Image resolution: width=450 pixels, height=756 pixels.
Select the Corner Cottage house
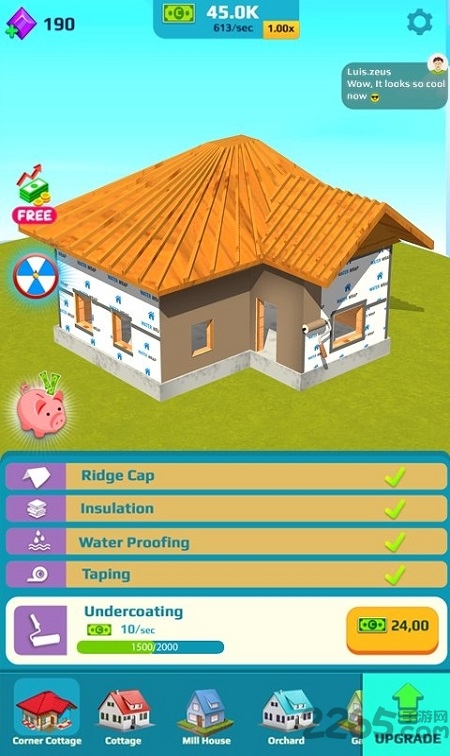[47, 713]
